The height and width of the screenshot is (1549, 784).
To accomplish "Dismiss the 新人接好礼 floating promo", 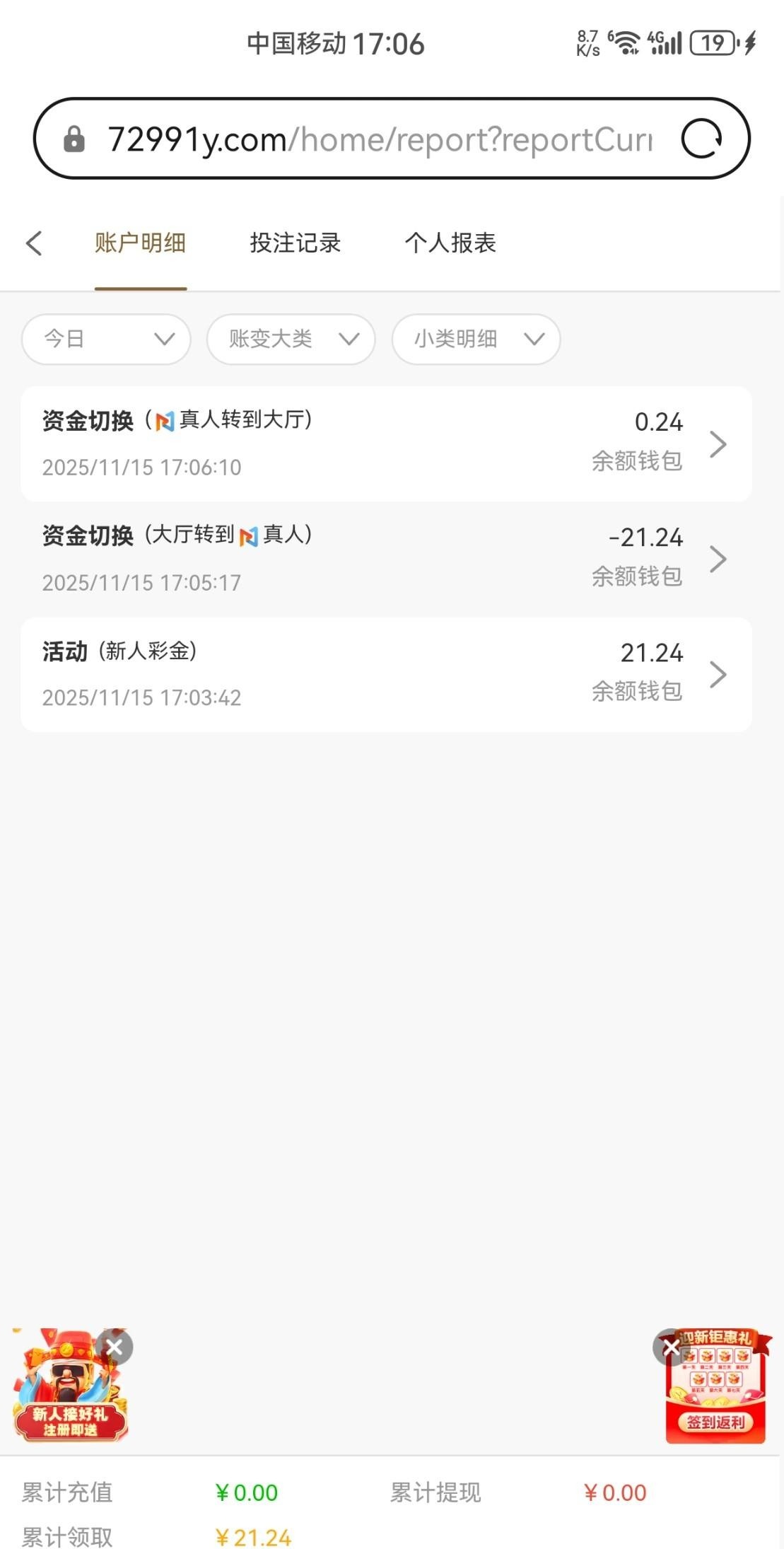I will [x=115, y=1347].
